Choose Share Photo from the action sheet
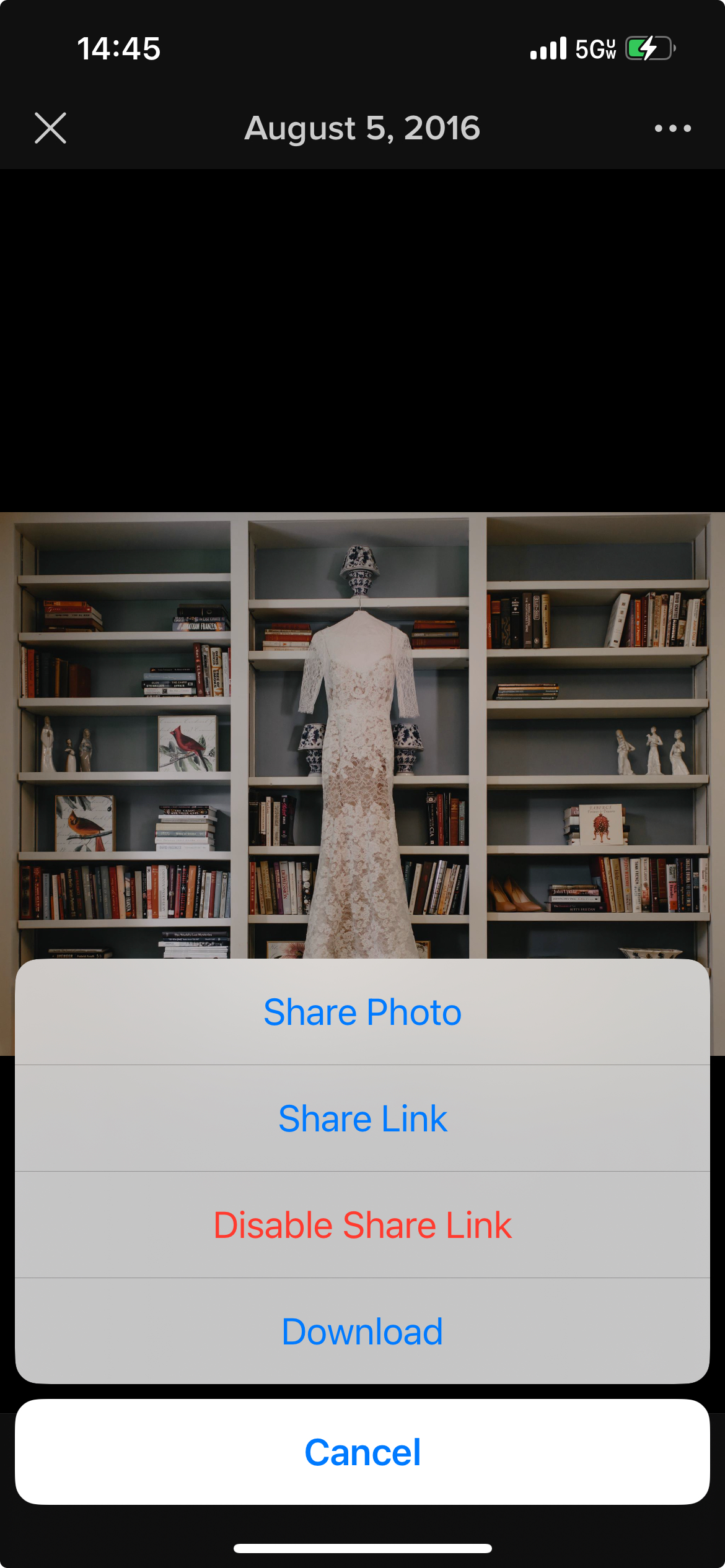The width and height of the screenshot is (725, 1568). coord(362,1013)
